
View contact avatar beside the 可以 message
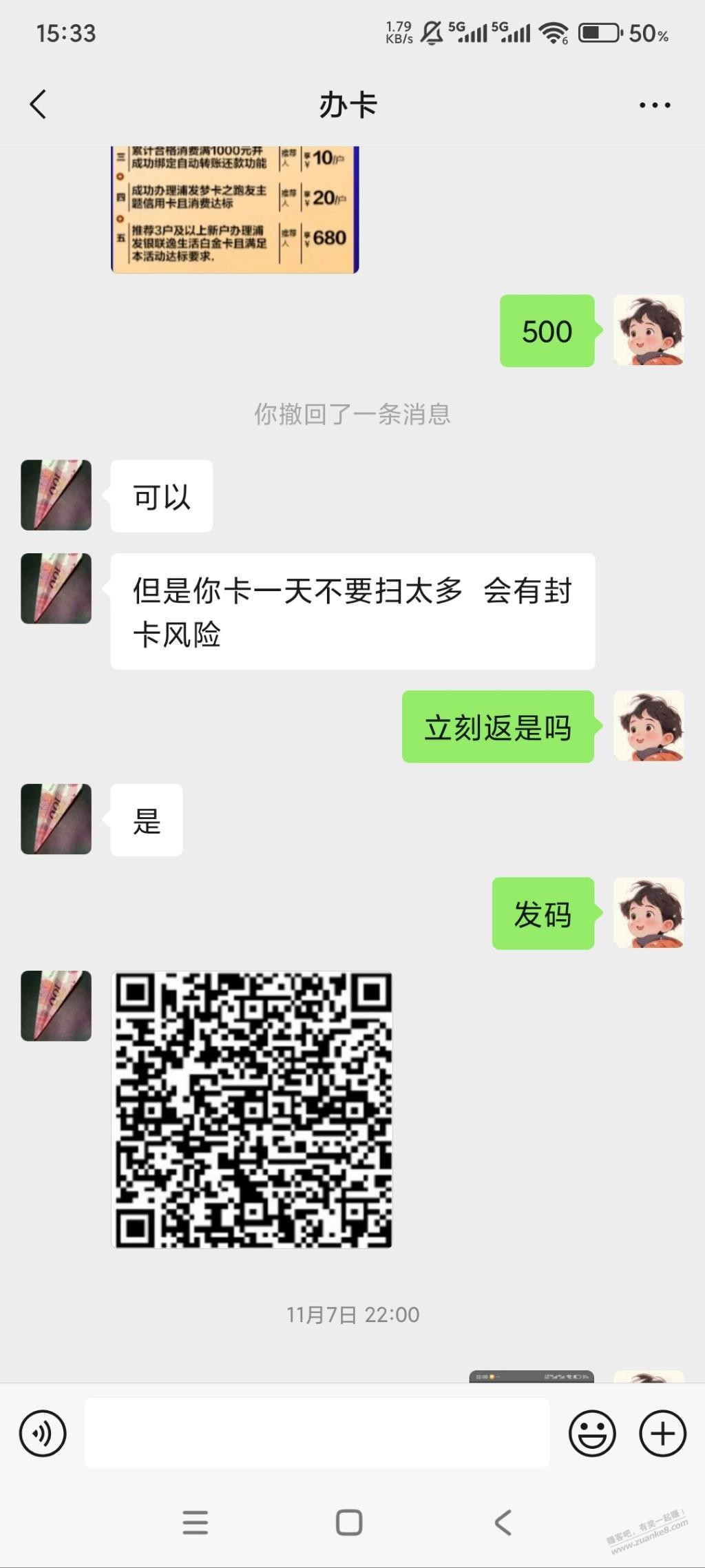[56, 495]
